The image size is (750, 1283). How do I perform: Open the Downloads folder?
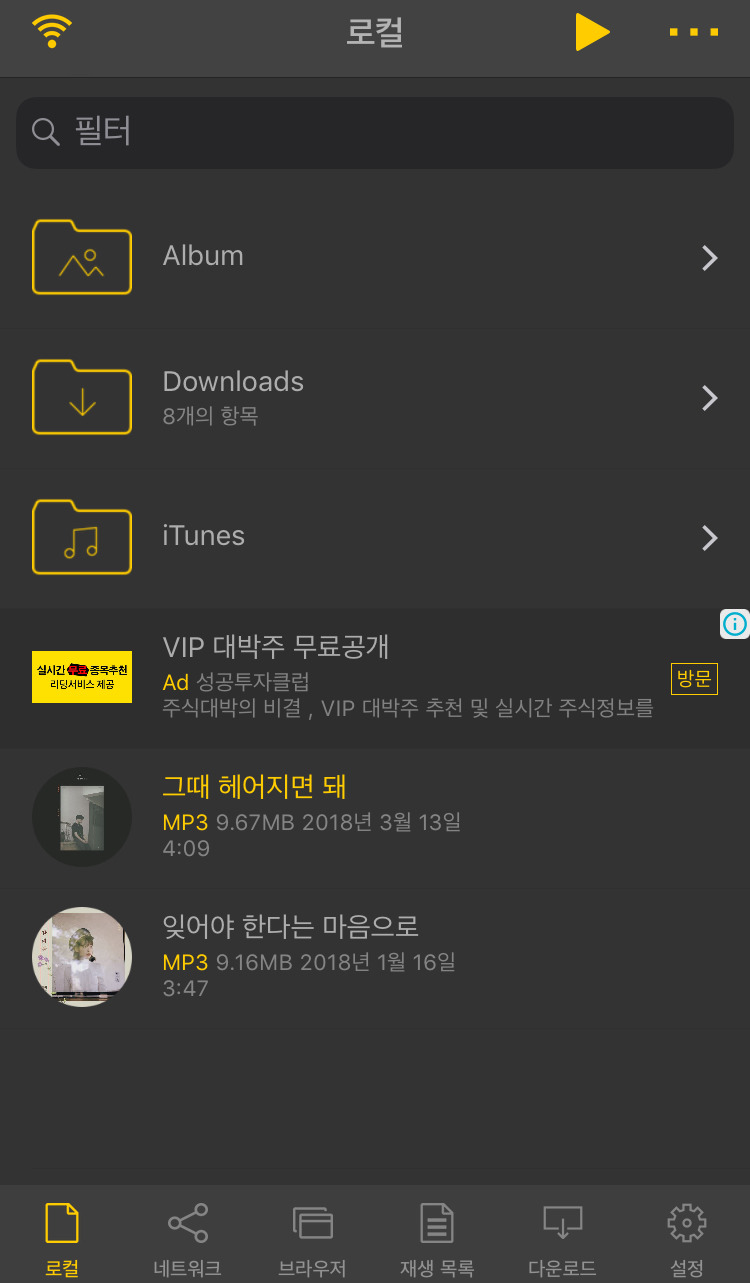(375, 397)
